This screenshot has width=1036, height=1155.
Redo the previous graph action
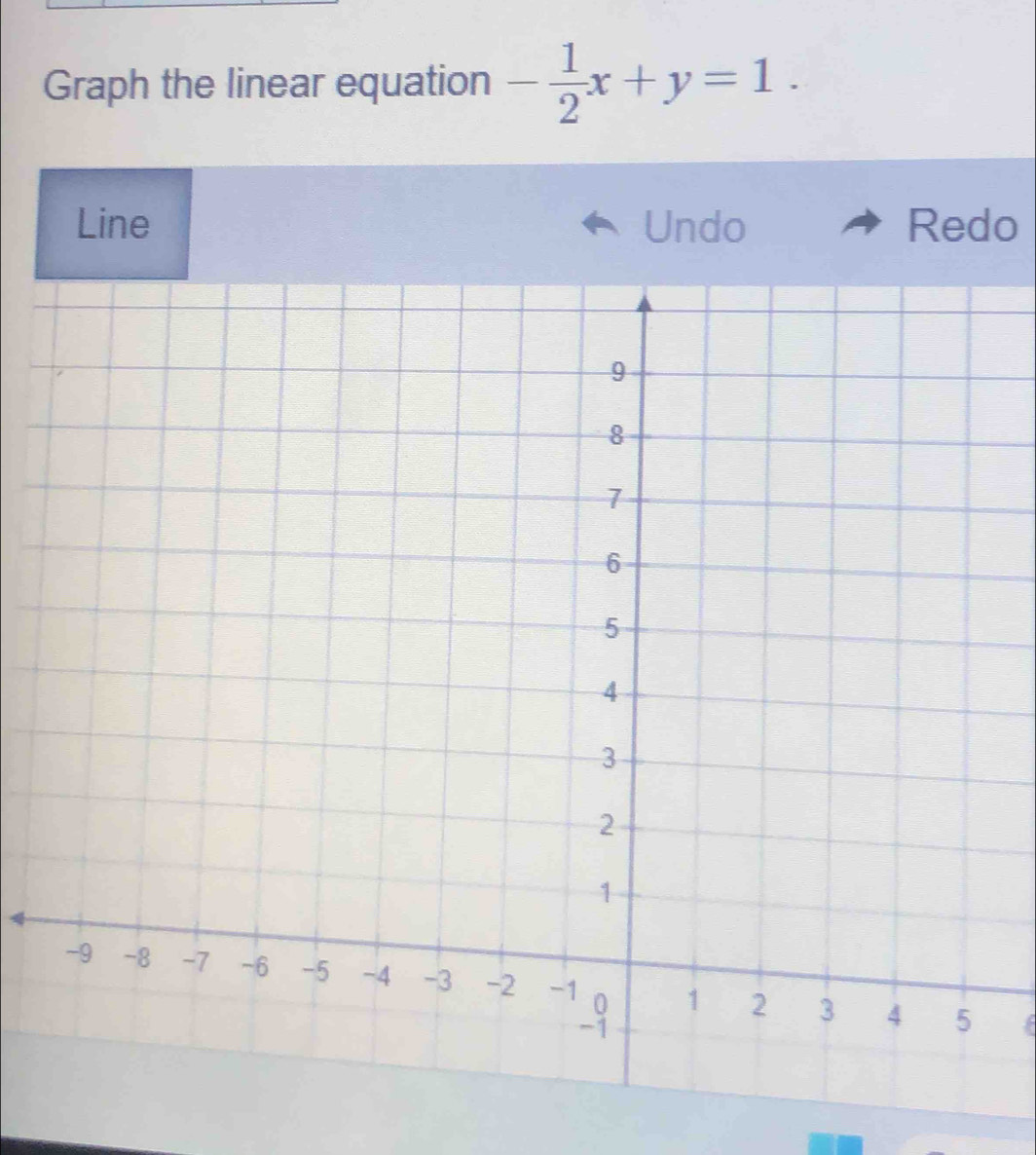pos(937,226)
